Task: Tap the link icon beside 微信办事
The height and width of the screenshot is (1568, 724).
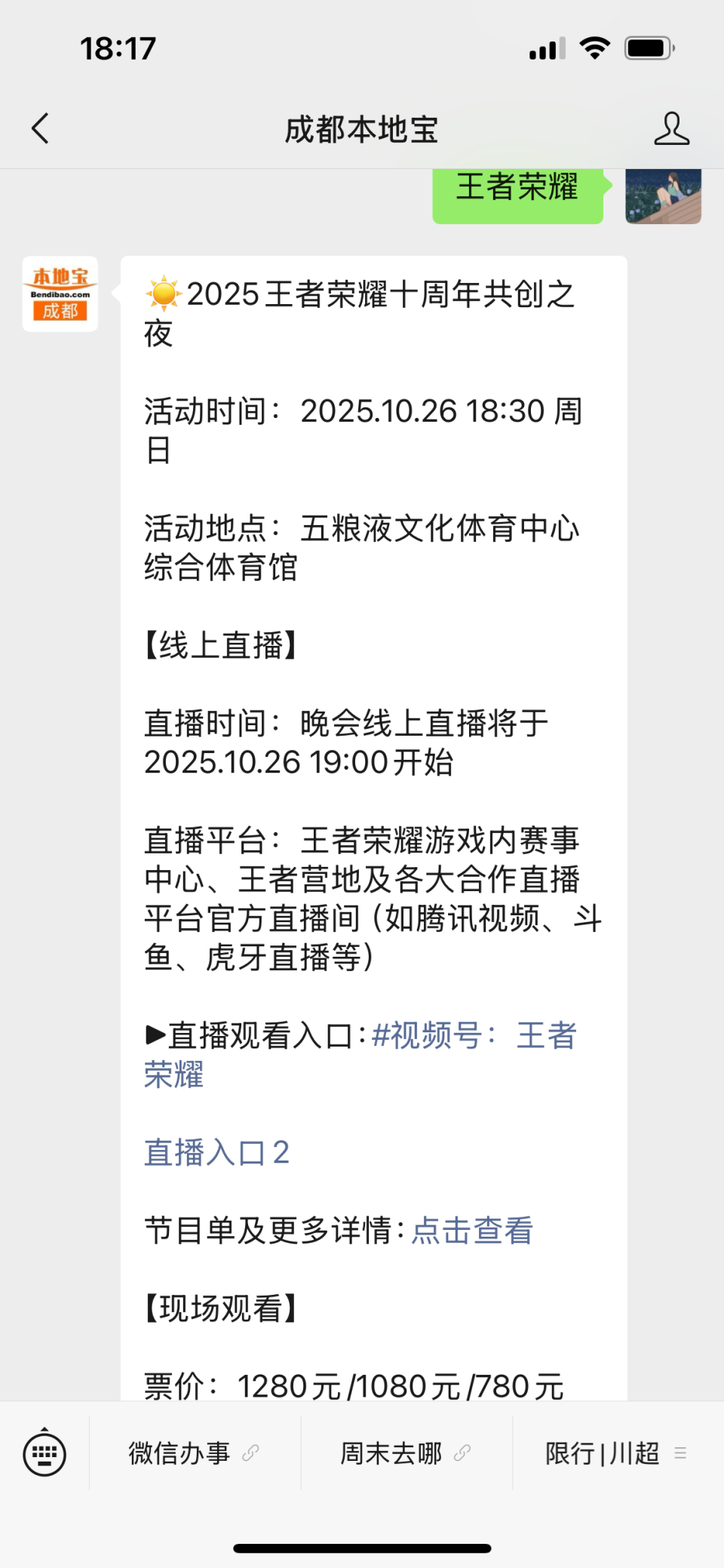Action: pos(249,1453)
